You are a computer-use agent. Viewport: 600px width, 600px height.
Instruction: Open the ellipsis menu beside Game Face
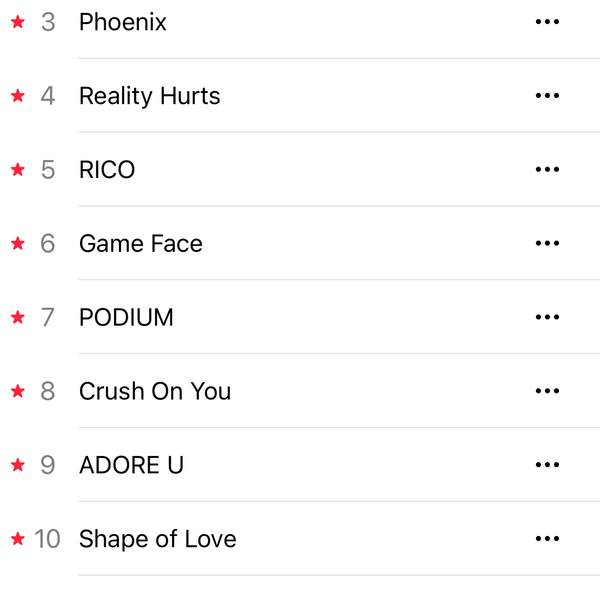coord(547,244)
